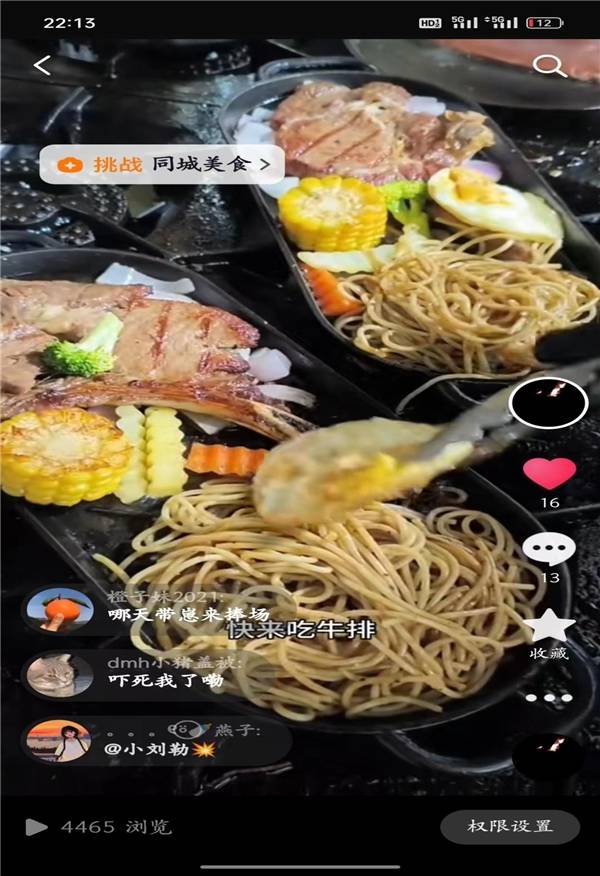Like this video with the heart
Image resolution: width=600 pixels, height=876 pixels.
pyautogui.click(x=549, y=474)
